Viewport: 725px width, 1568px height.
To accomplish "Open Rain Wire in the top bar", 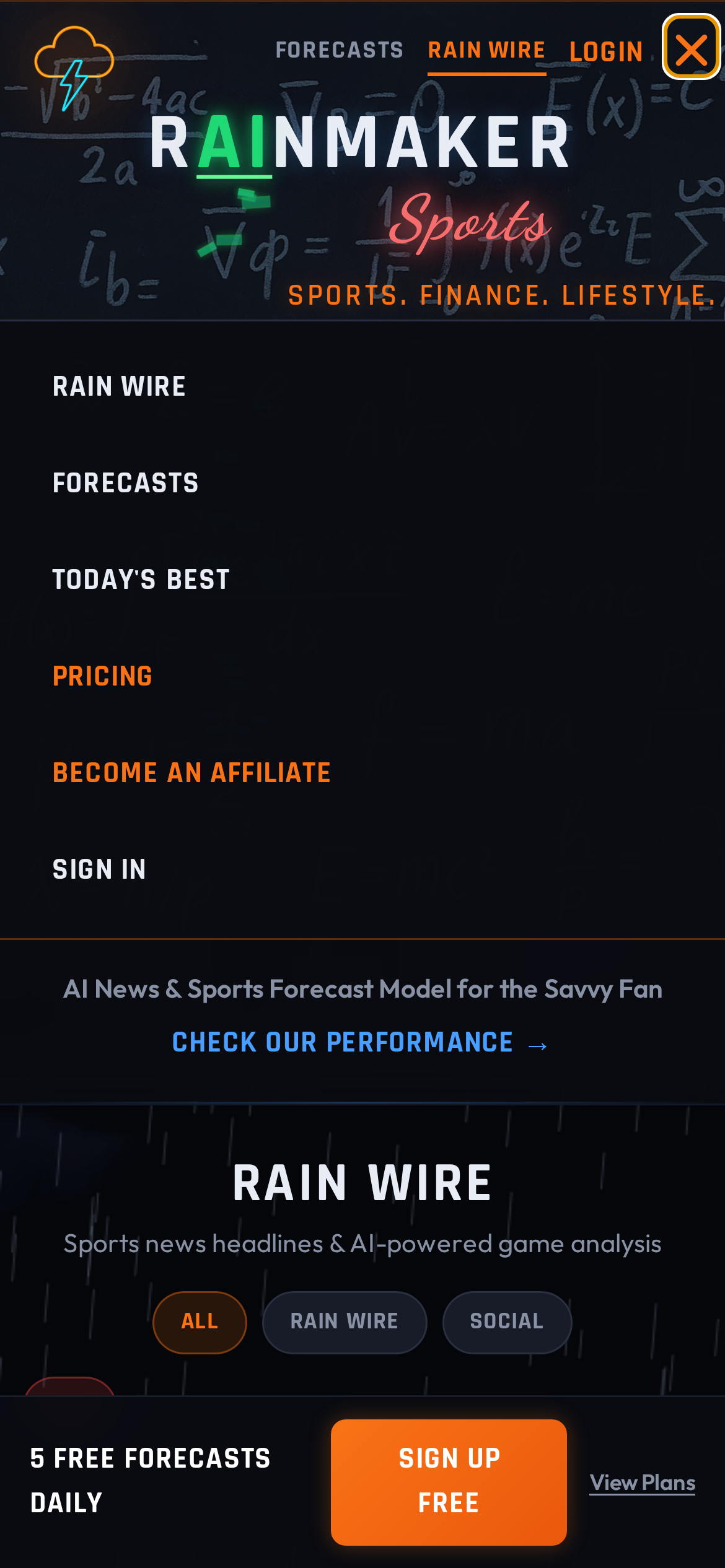I will 486,50.
